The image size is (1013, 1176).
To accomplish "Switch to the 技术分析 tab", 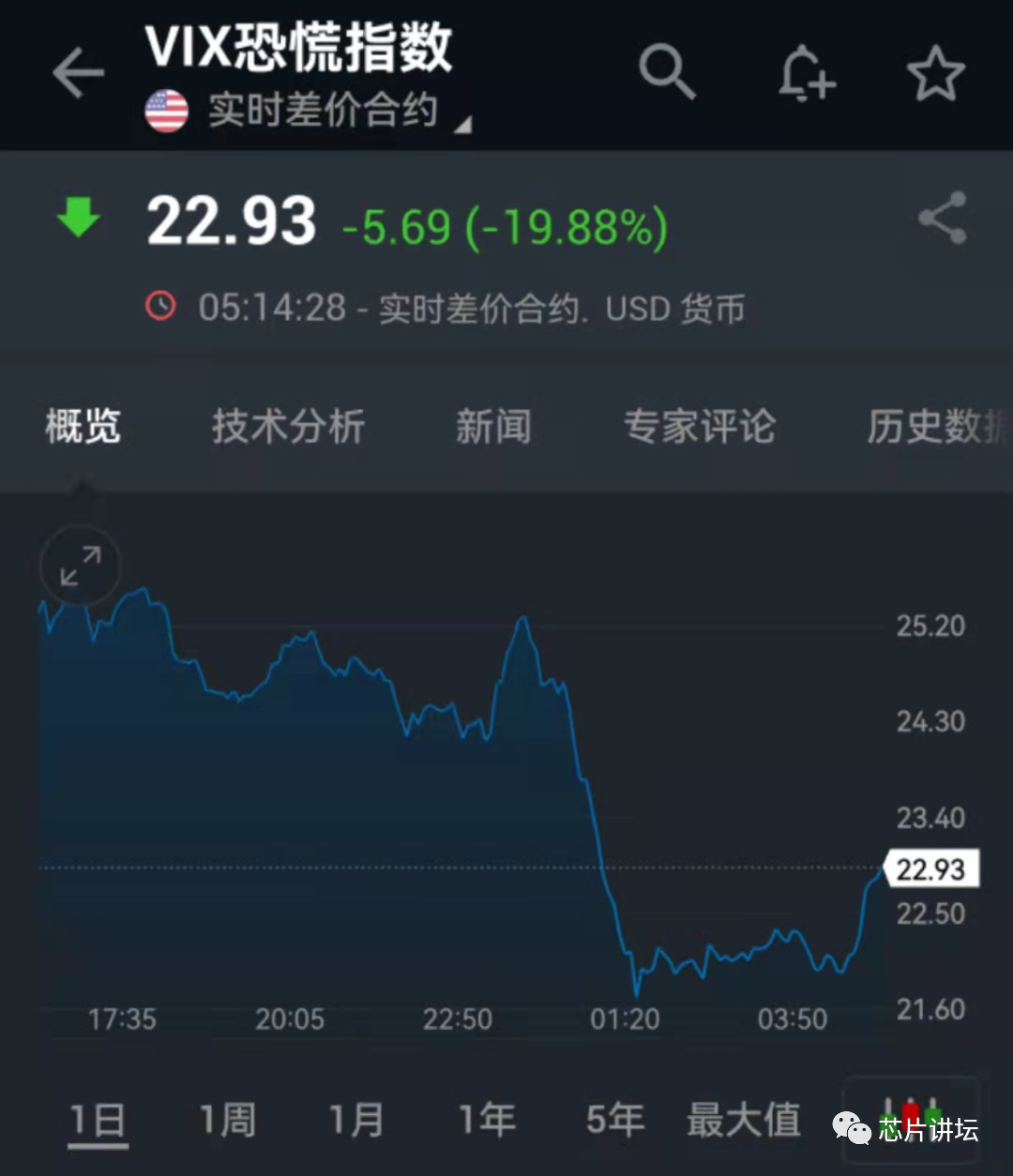I will click(x=288, y=427).
